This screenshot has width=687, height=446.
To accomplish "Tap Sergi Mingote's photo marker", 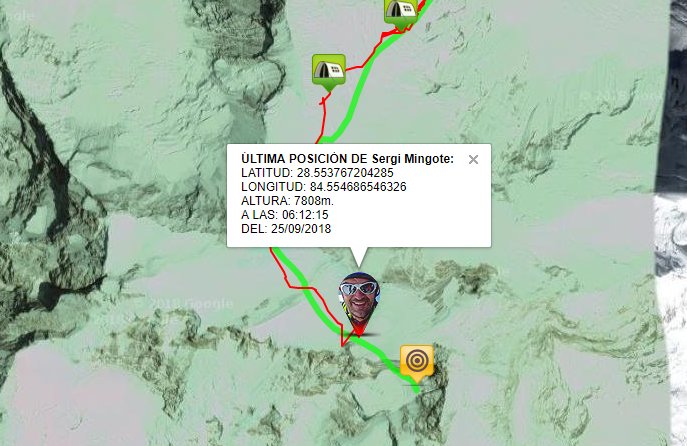I will (x=357, y=296).
